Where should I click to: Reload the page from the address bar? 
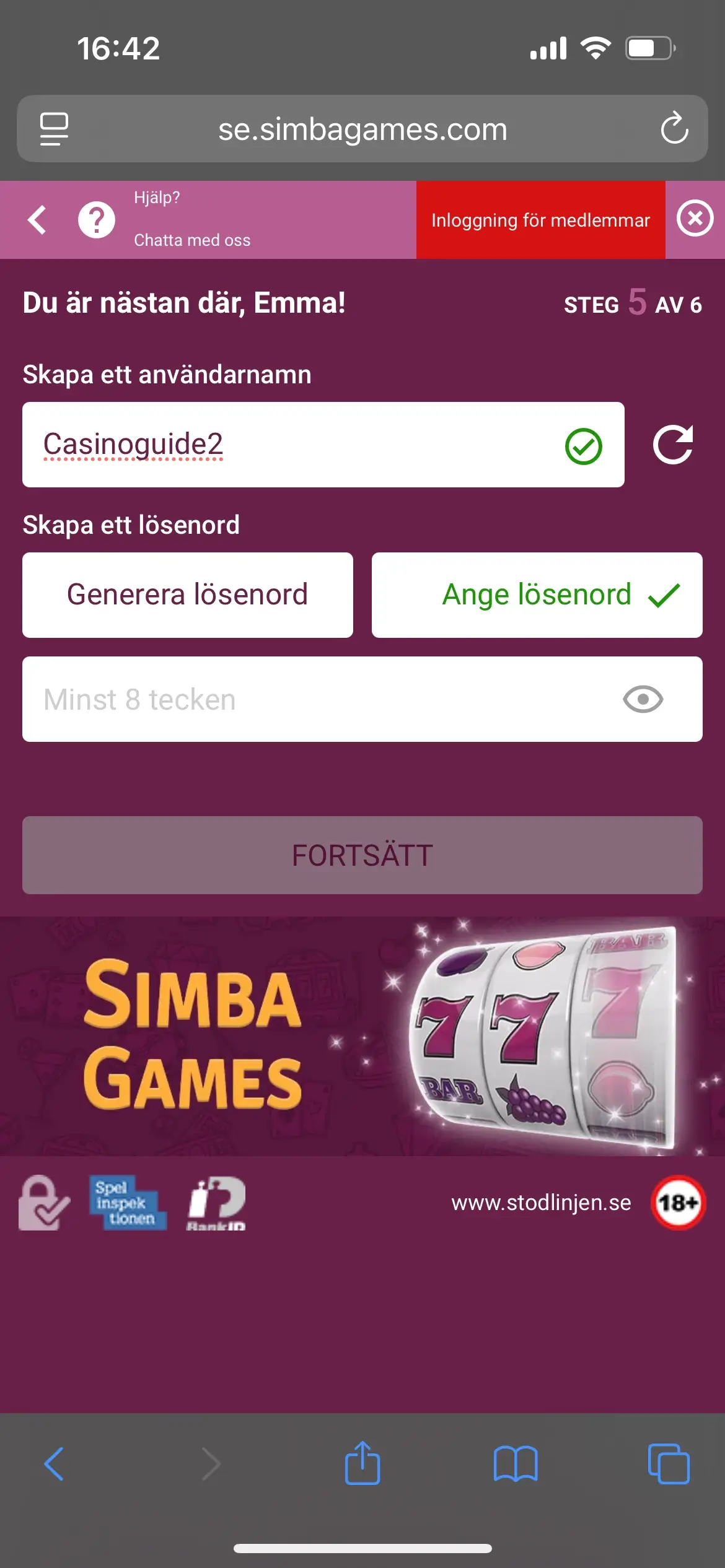coord(675,129)
